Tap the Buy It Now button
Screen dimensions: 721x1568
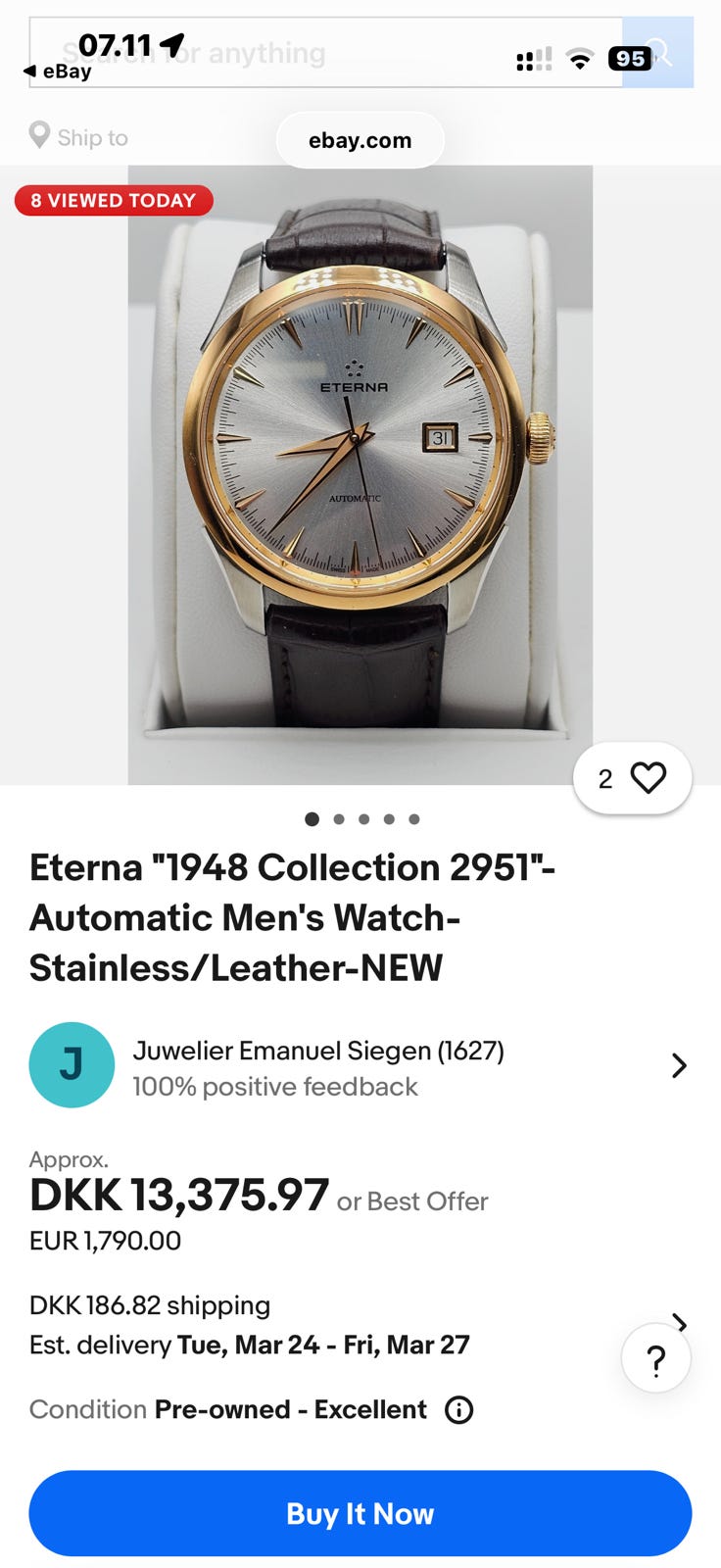(x=360, y=1513)
